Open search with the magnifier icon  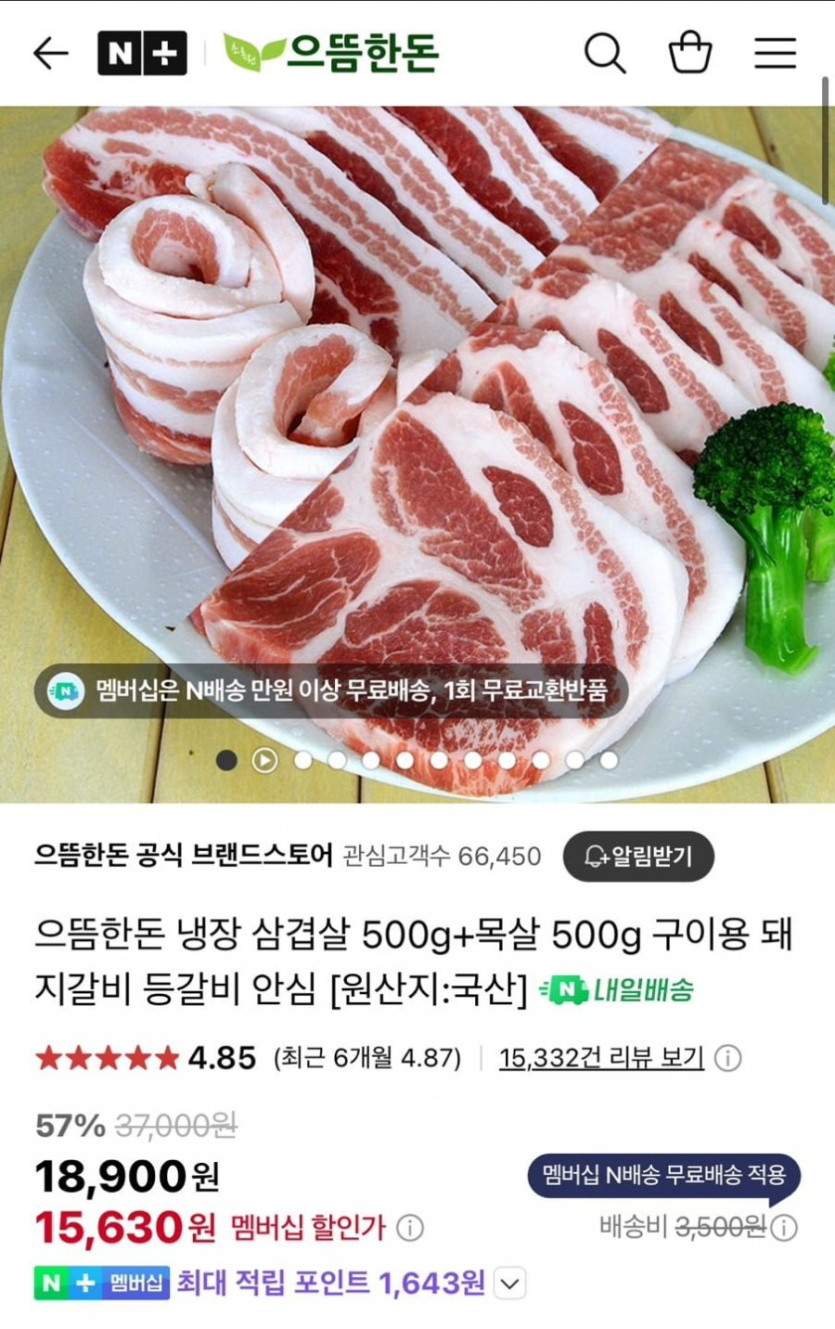604,53
